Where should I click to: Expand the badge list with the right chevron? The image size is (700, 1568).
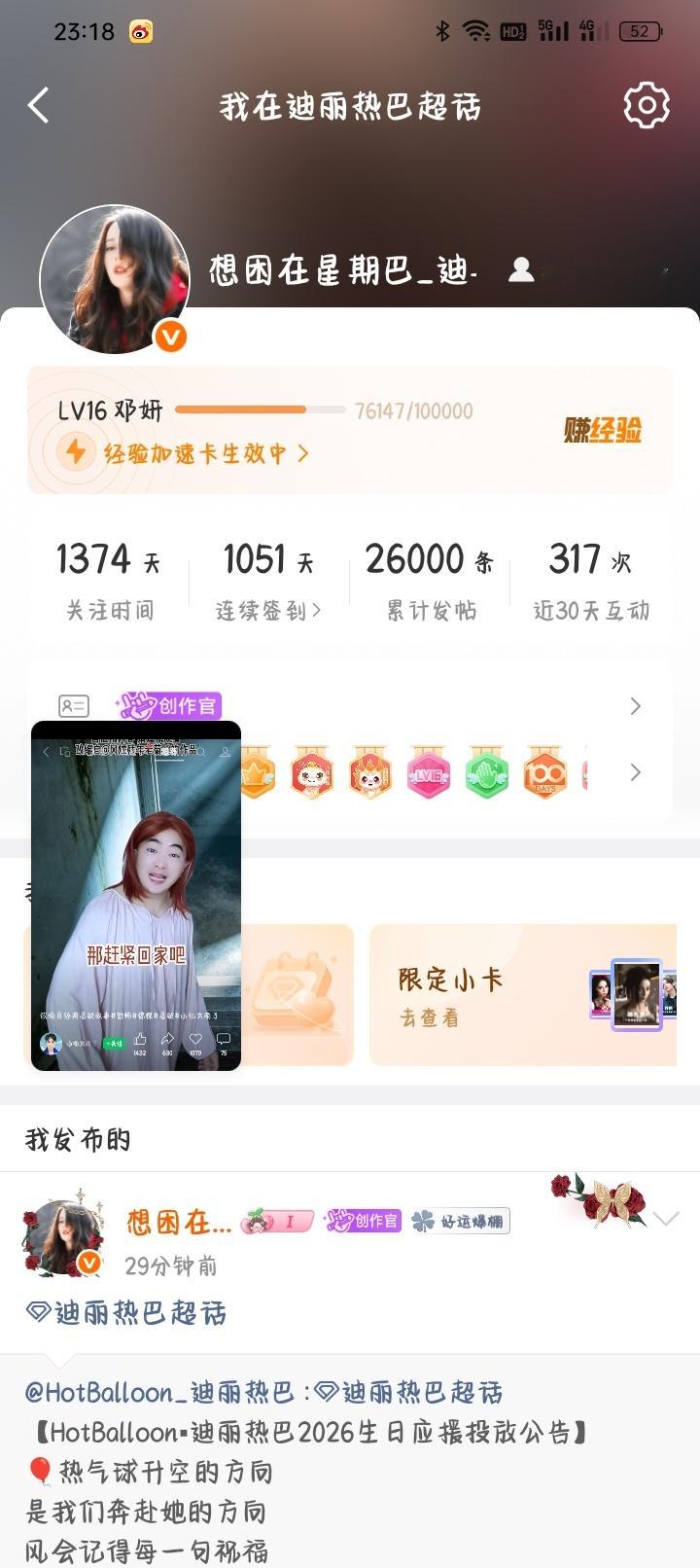636,771
